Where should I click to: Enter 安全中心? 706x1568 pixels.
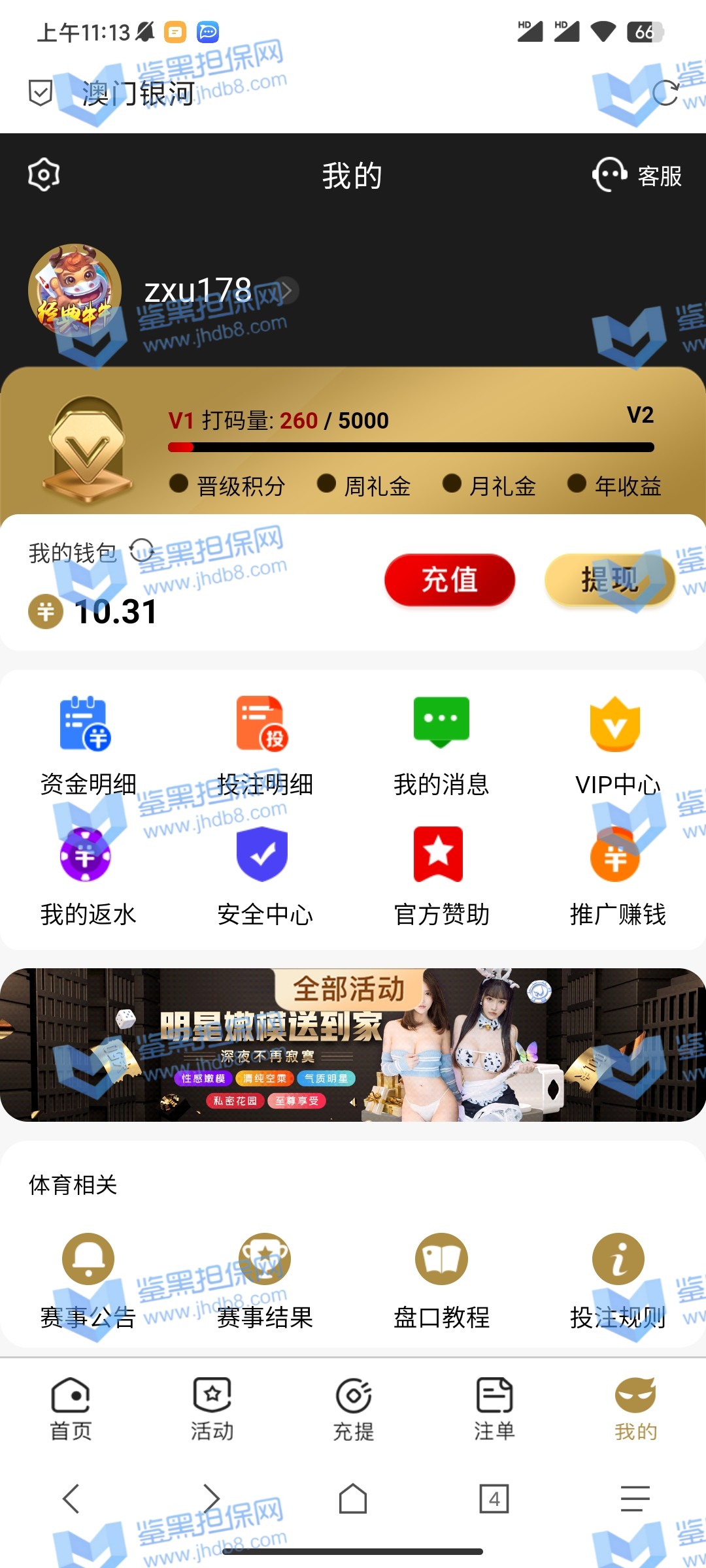coord(265,876)
